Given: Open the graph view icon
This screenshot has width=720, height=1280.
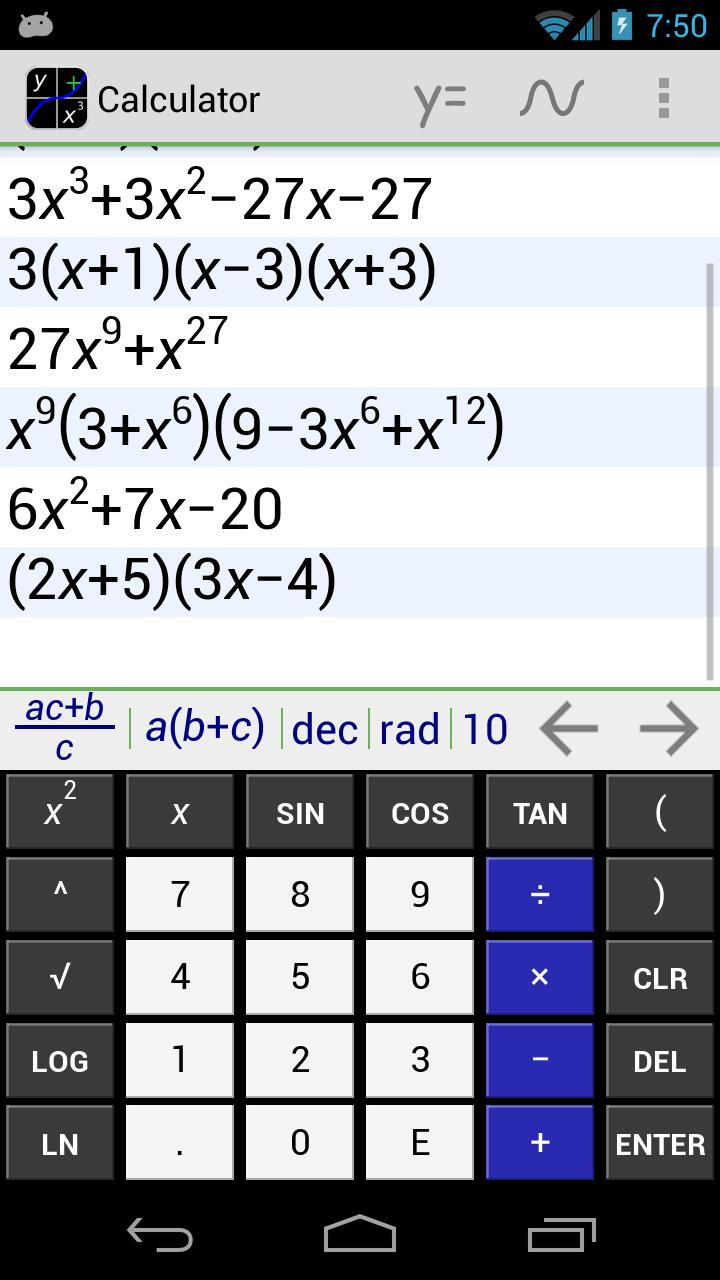Looking at the screenshot, I should click(x=551, y=97).
